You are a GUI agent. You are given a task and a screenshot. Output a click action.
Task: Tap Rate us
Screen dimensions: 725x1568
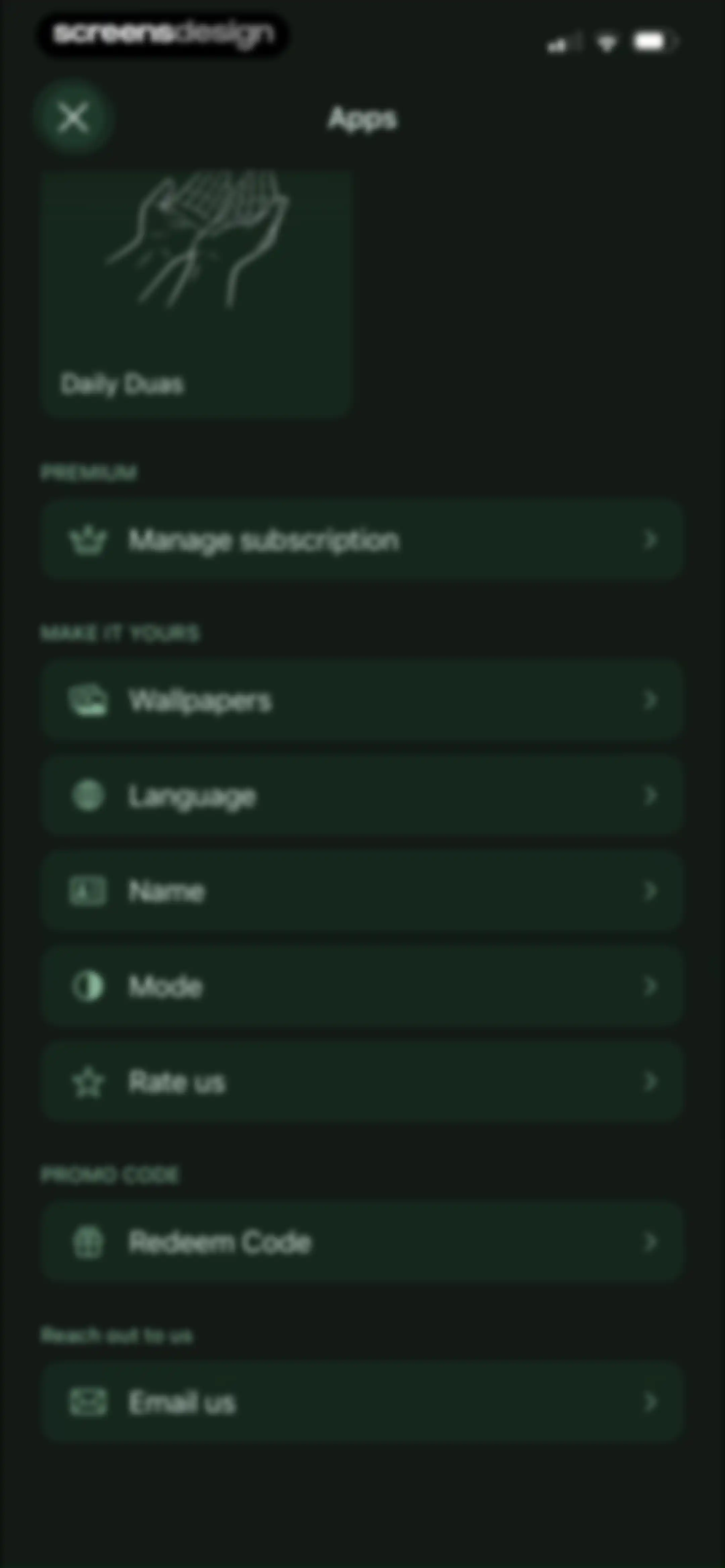coord(363,1082)
